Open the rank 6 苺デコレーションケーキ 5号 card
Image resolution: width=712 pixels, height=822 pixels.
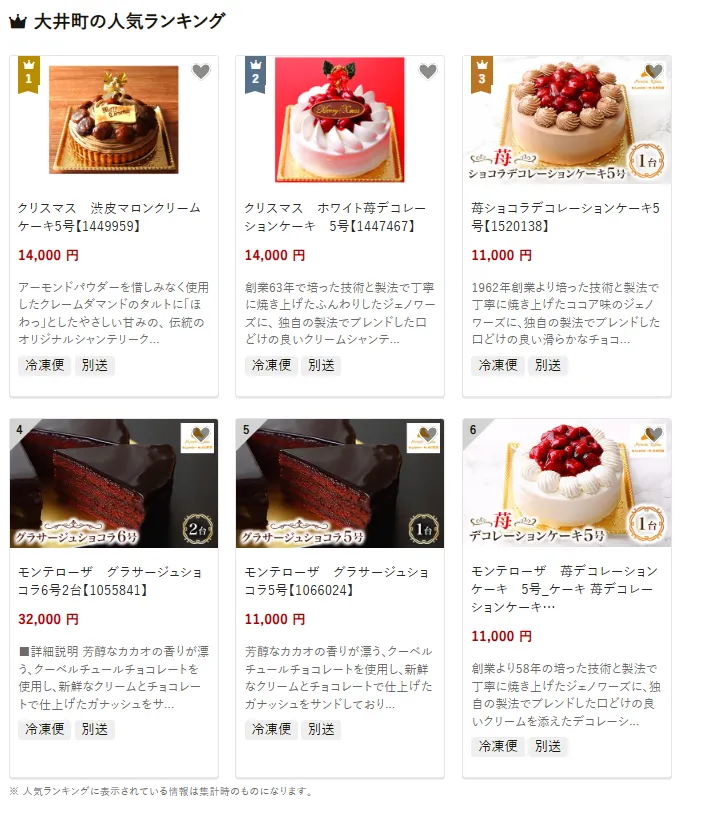pyautogui.click(x=565, y=588)
